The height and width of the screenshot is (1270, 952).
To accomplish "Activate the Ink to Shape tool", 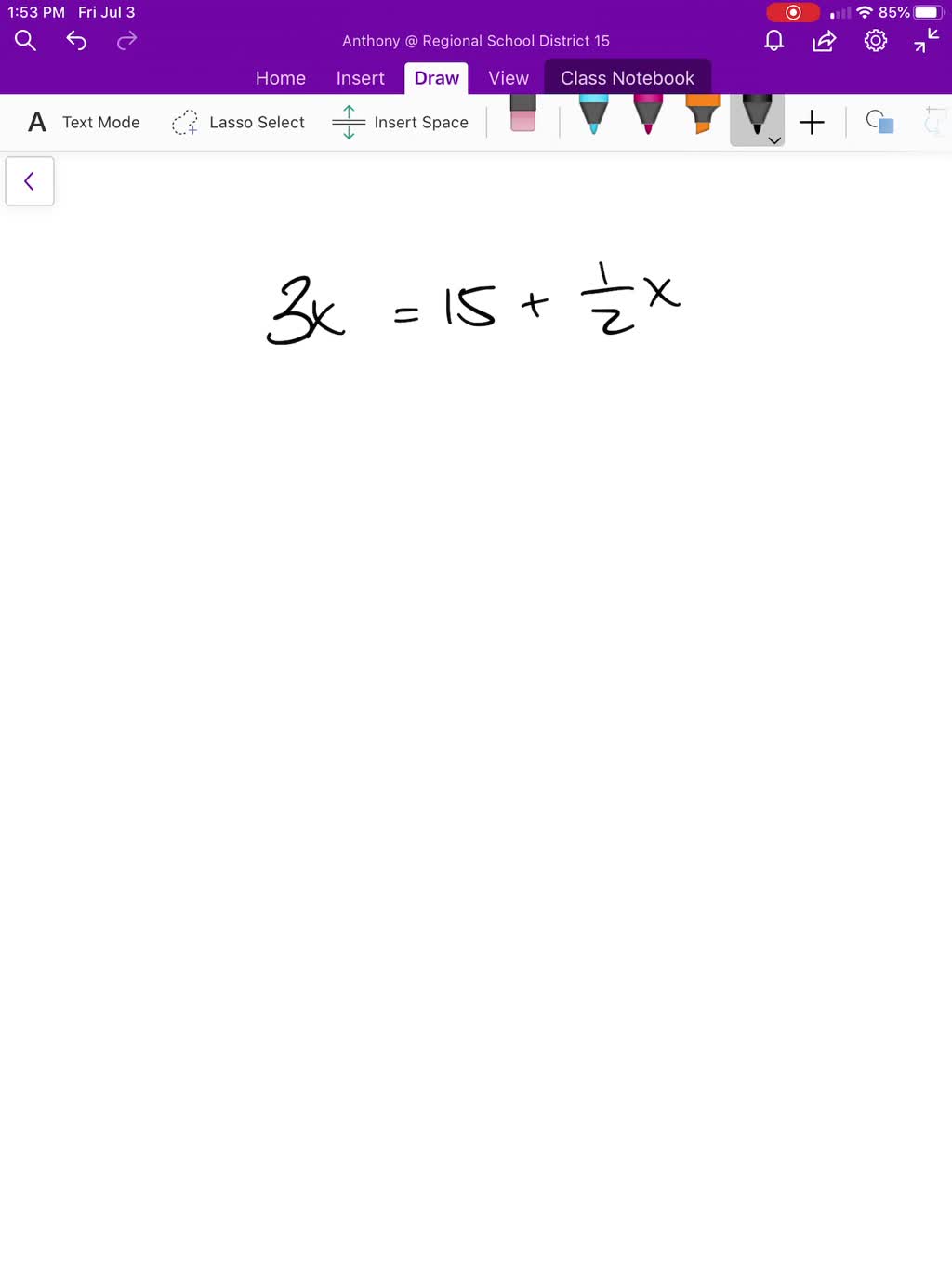I will pyautogui.click(x=879, y=122).
